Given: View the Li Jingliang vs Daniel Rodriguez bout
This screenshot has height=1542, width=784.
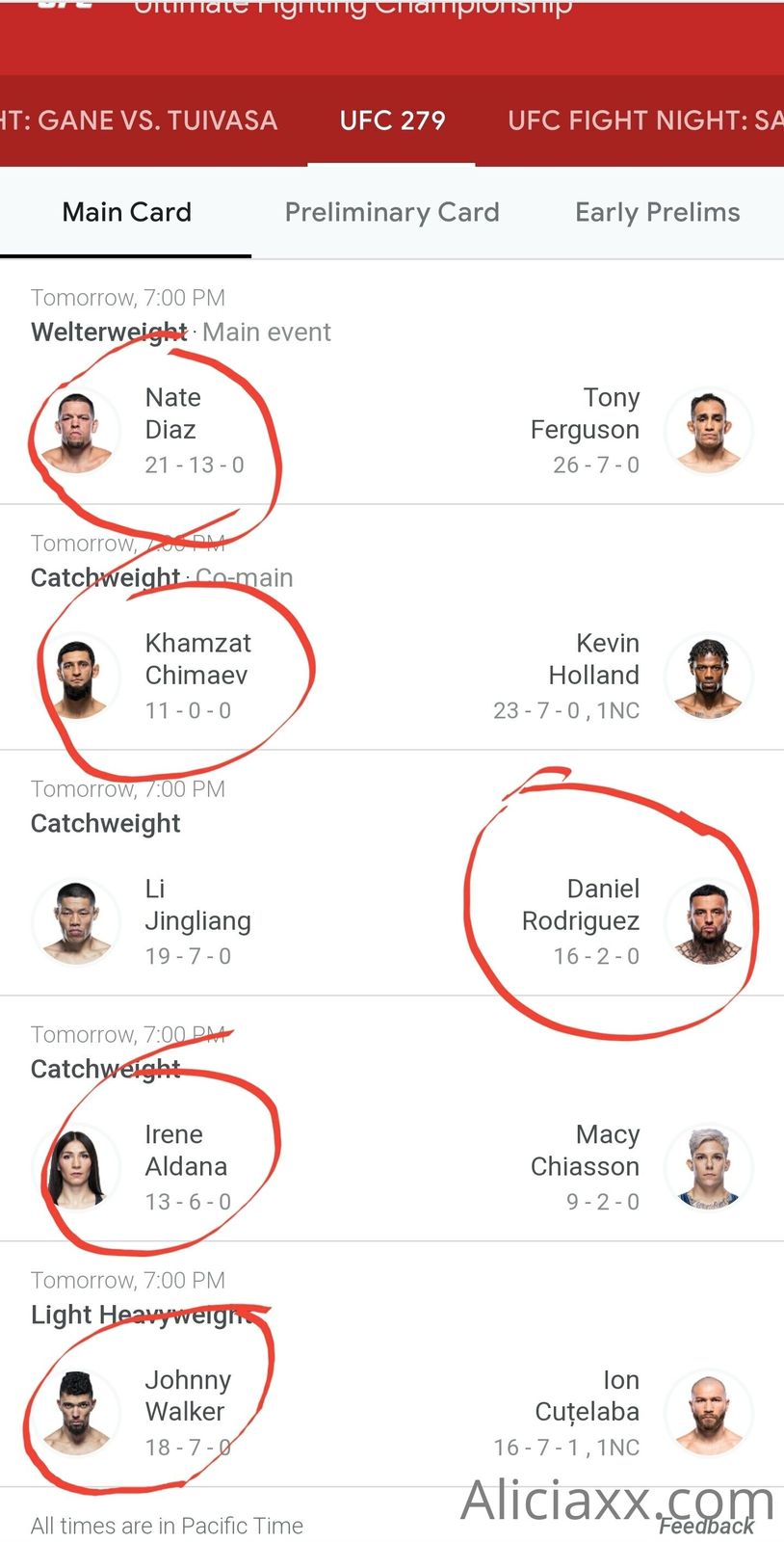Looking at the screenshot, I should coord(392,921).
